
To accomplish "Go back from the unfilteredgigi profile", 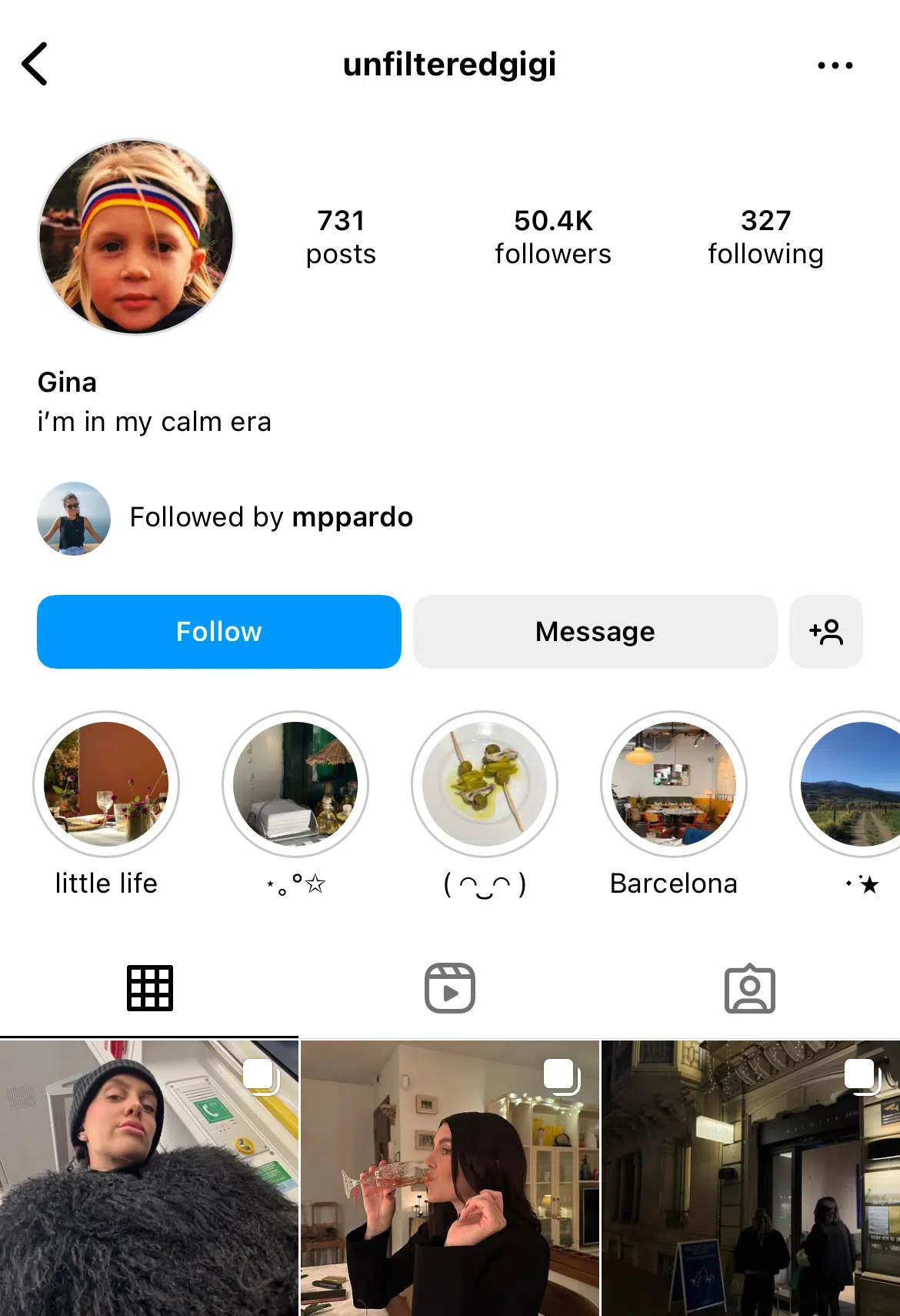I will pyautogui.click(x=35, y=64).
